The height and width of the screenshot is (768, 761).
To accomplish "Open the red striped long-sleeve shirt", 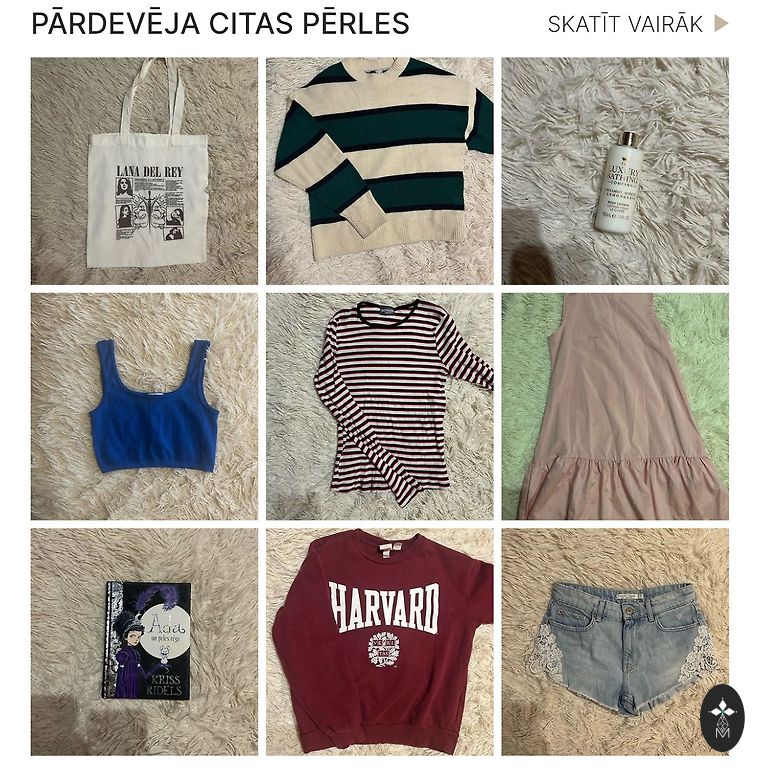I will [x=379, y=406].
